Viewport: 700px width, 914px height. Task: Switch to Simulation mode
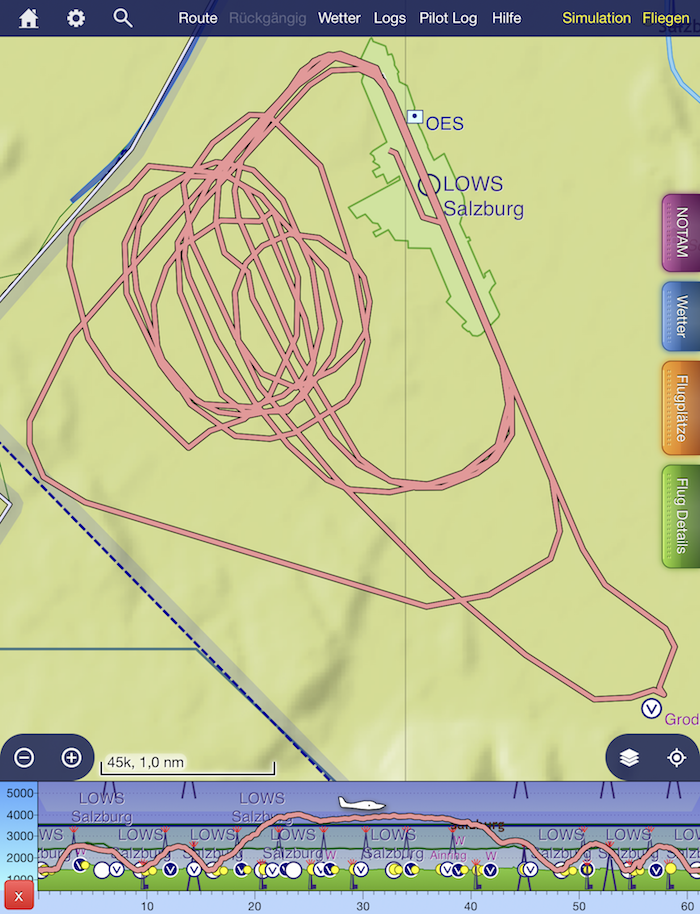(x=596, y=18)
